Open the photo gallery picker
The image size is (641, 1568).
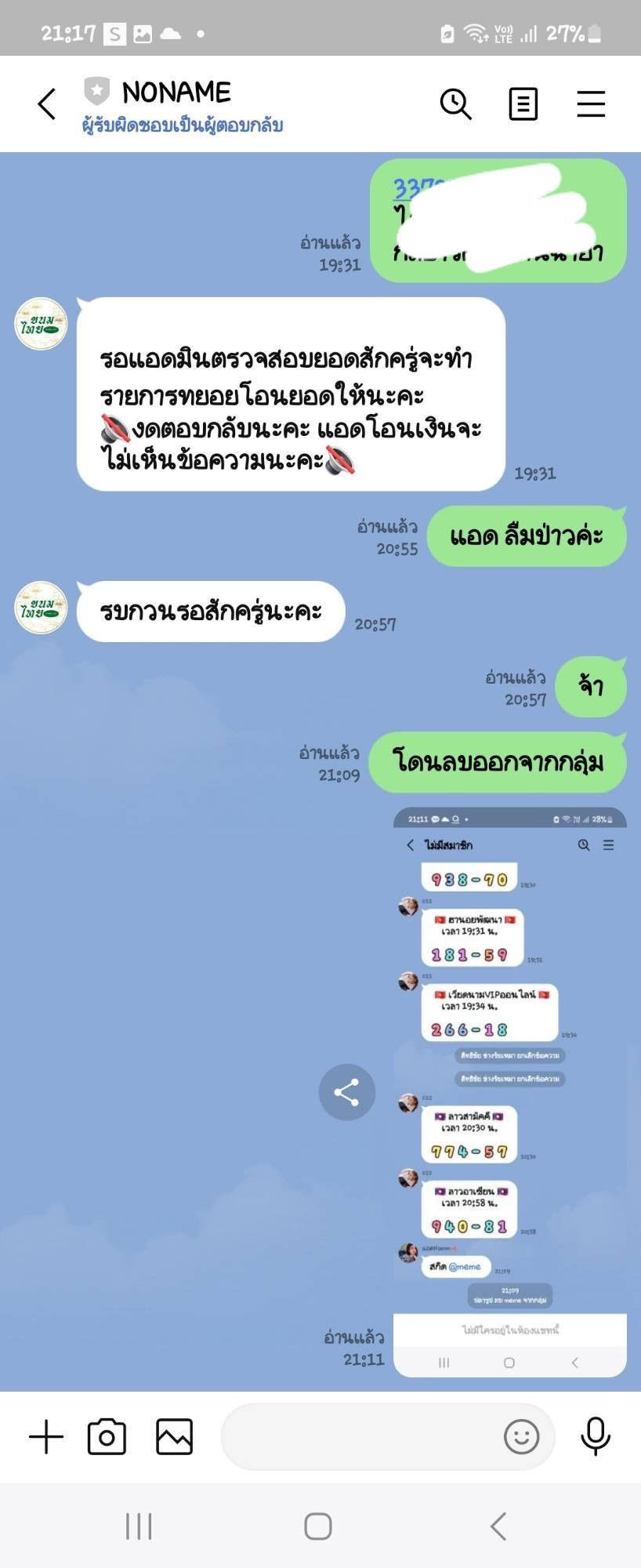pos(174,1437)
